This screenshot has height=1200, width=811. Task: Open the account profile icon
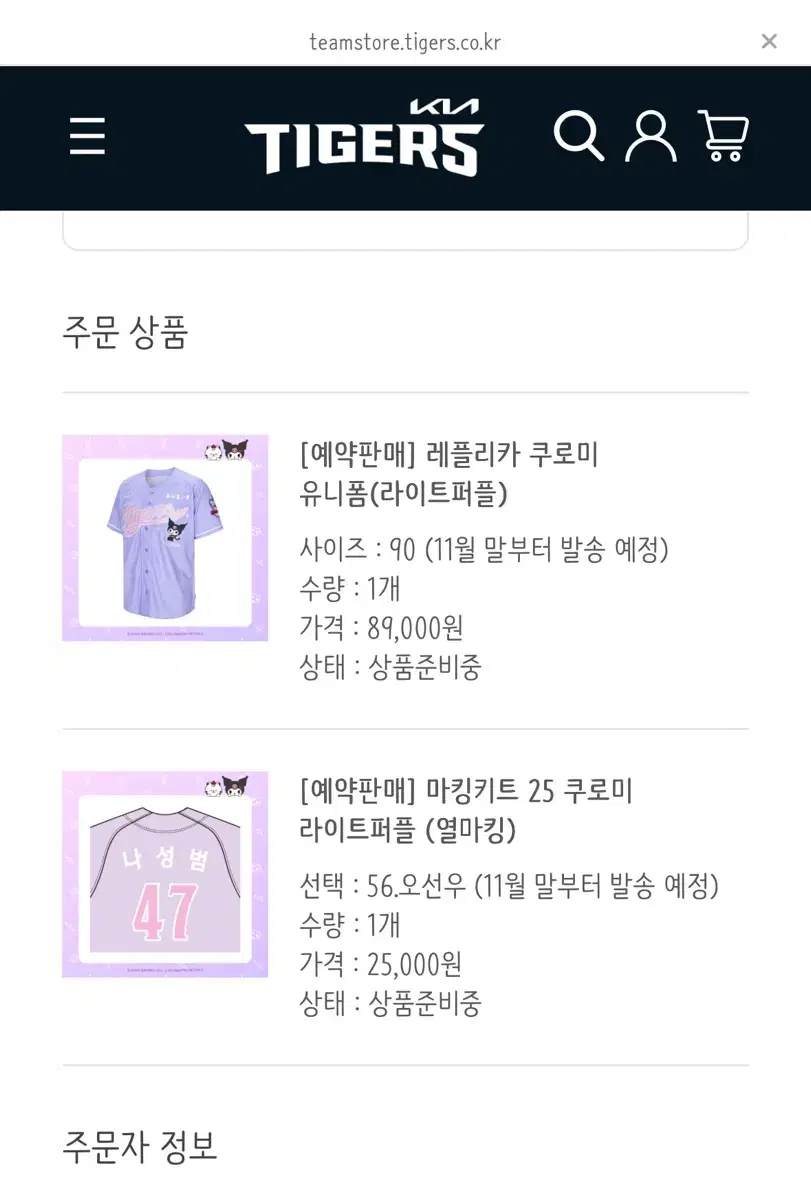(x=652, y=137)
